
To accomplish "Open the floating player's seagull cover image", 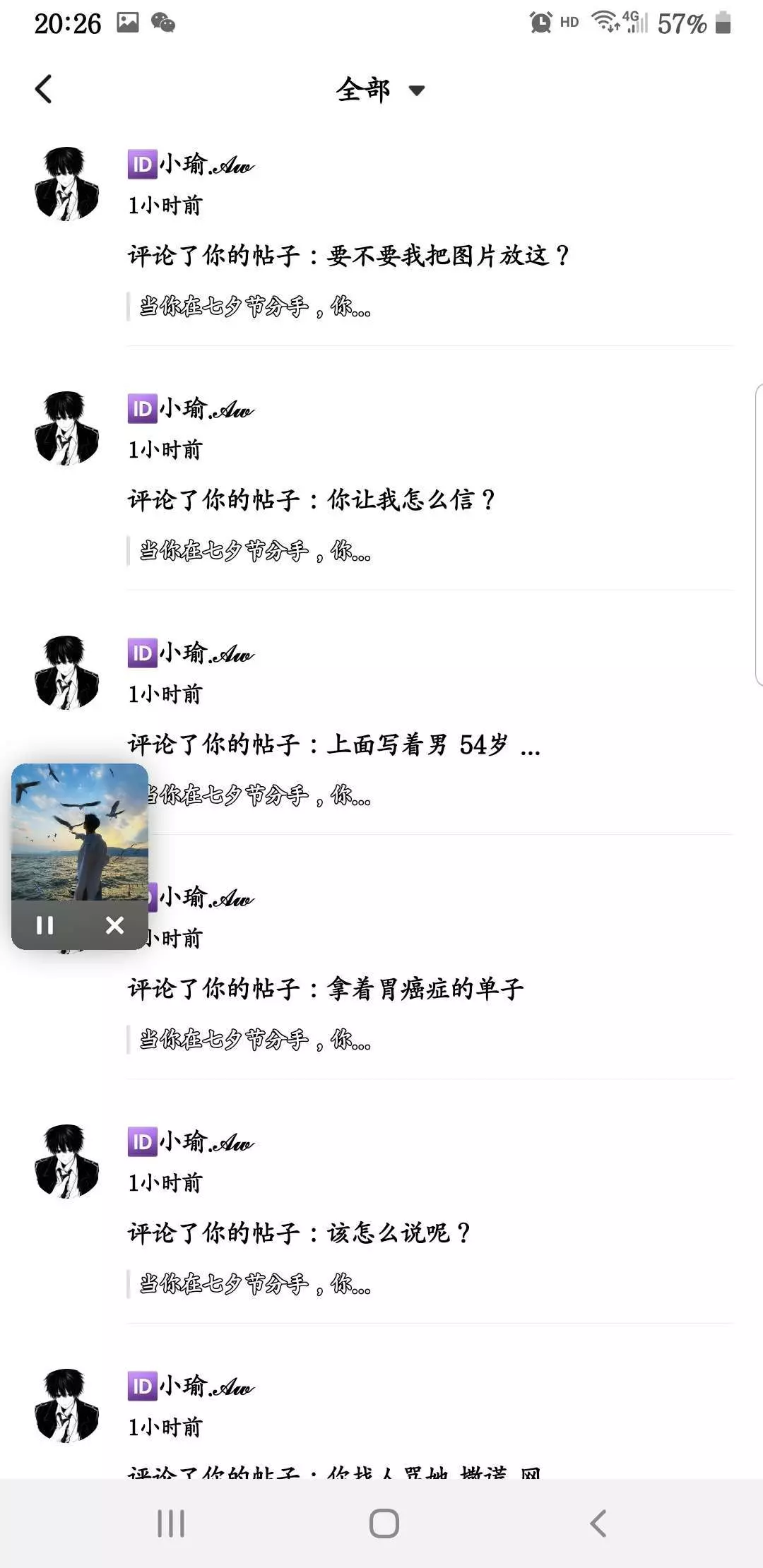I will coord(80,832).
